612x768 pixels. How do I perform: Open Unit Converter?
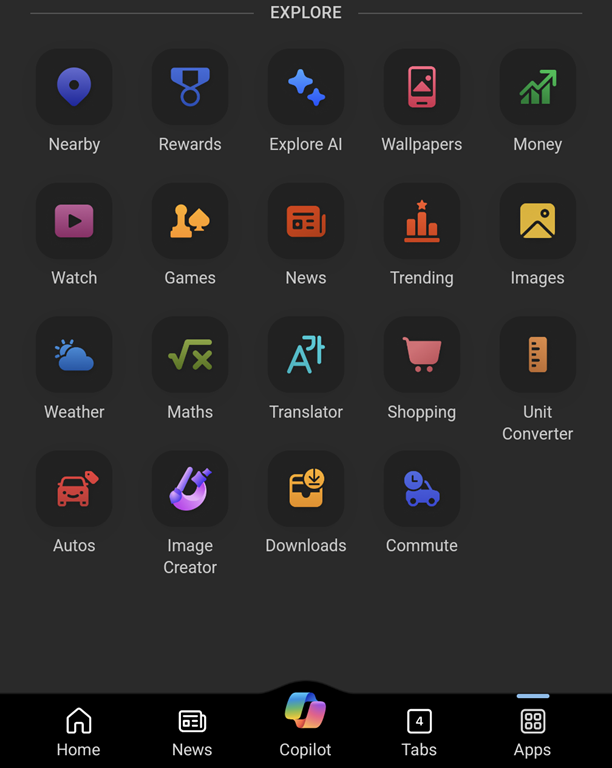pos(538,356)
